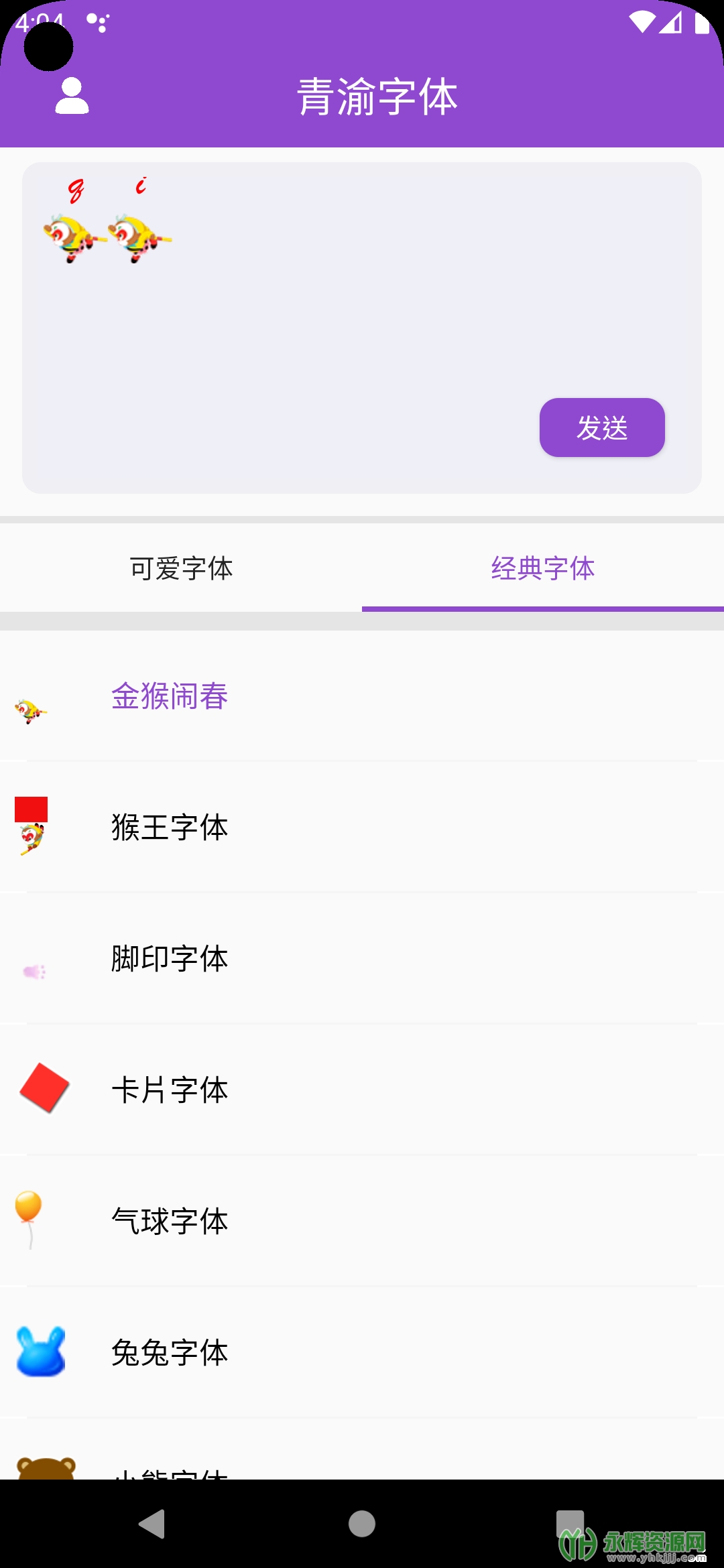Switch to the 可爱字体 tab

181,568
